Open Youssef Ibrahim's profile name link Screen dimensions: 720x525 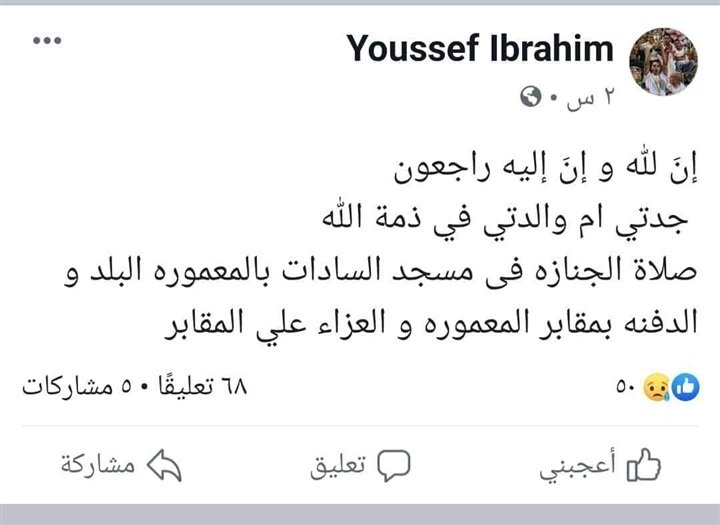(x=482, y=49)
